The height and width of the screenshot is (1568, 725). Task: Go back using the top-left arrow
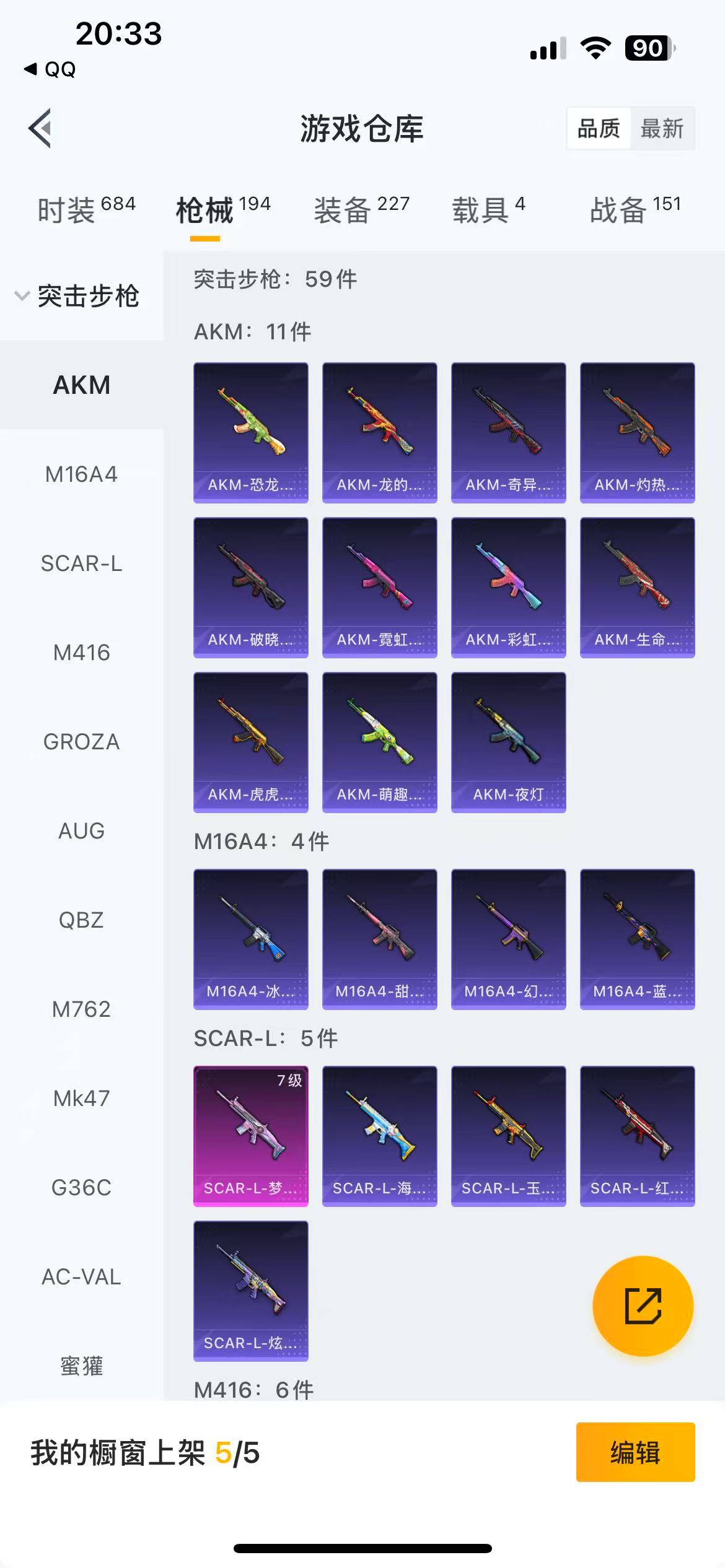point(41,129)
